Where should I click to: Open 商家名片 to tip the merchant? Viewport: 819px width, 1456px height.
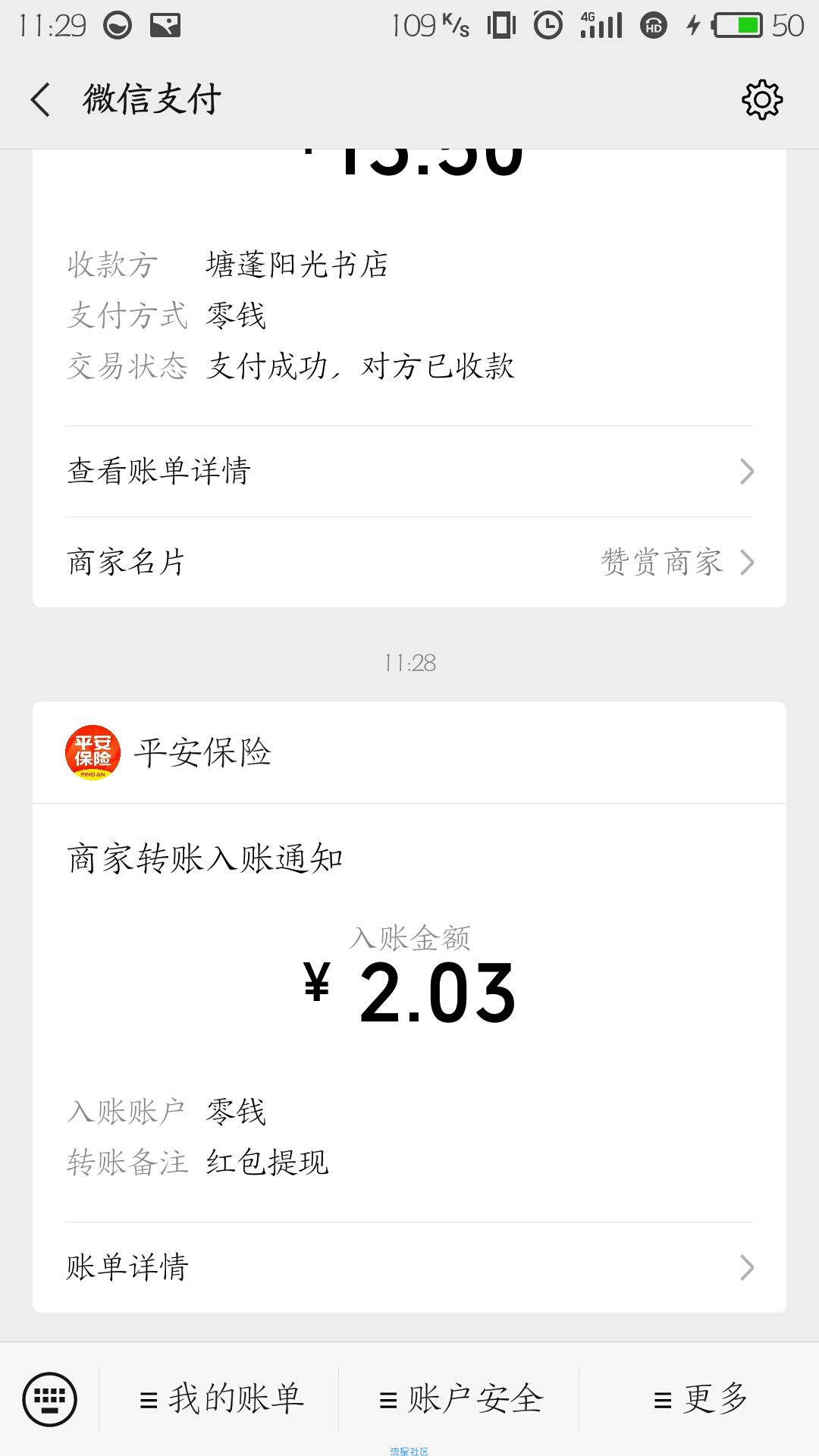tap(409, 562)
